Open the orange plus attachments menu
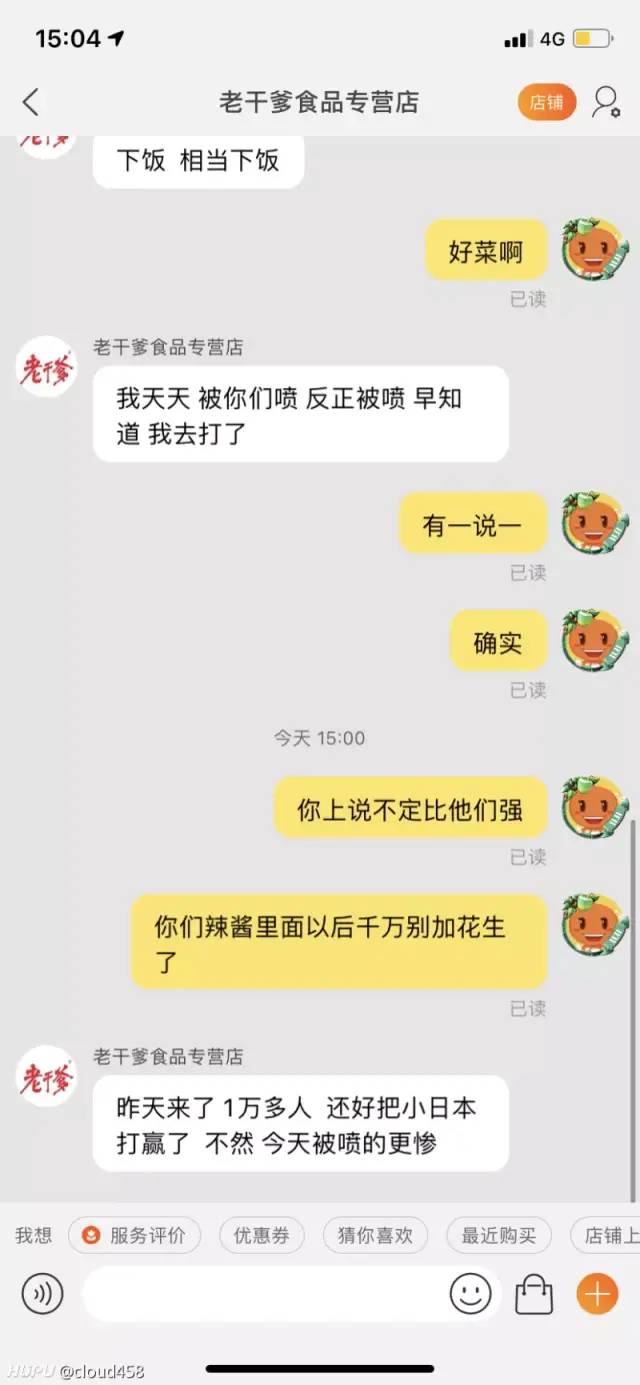Image resolution: width=640 pixels, height=1385 pixels. (597, 1295)
